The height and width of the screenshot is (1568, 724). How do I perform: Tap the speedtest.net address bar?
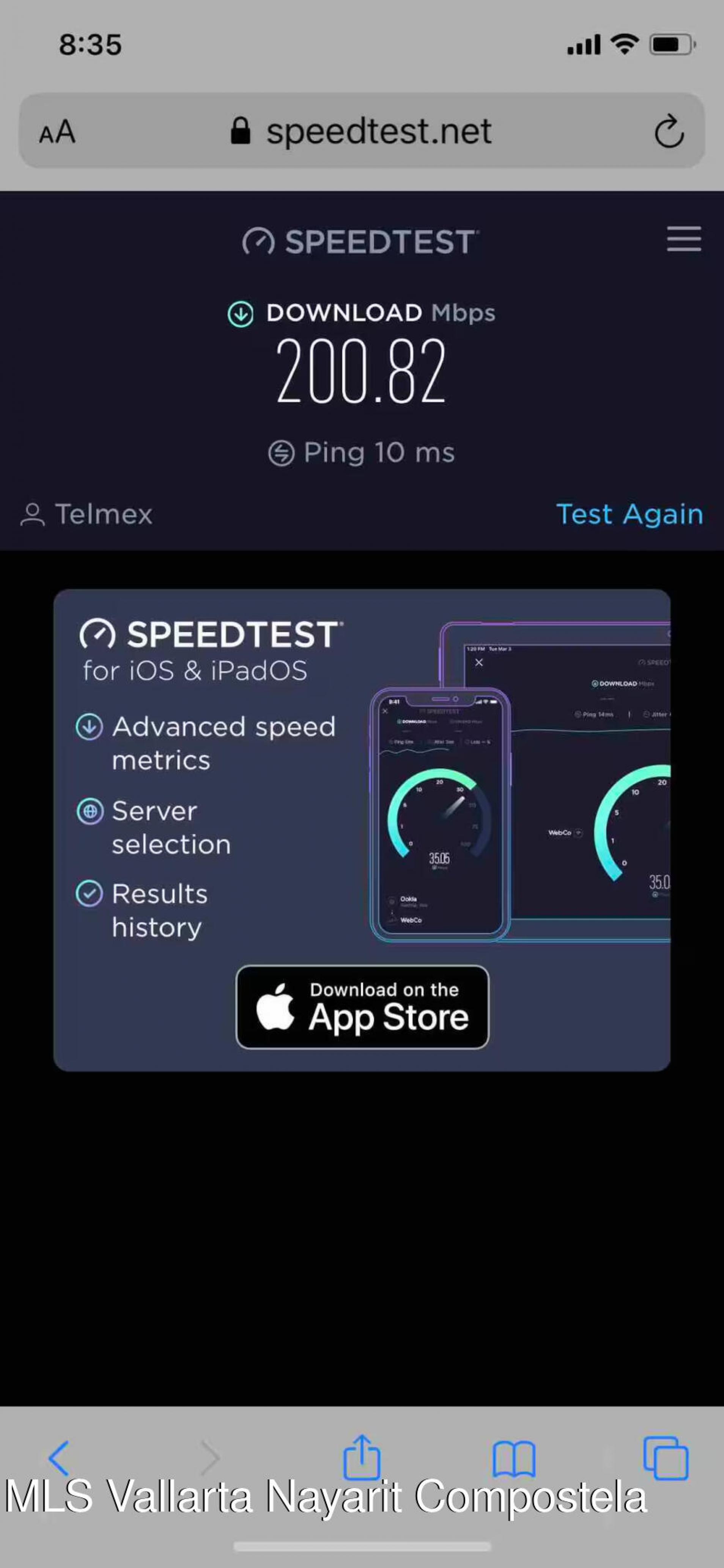tap(362, 132)
